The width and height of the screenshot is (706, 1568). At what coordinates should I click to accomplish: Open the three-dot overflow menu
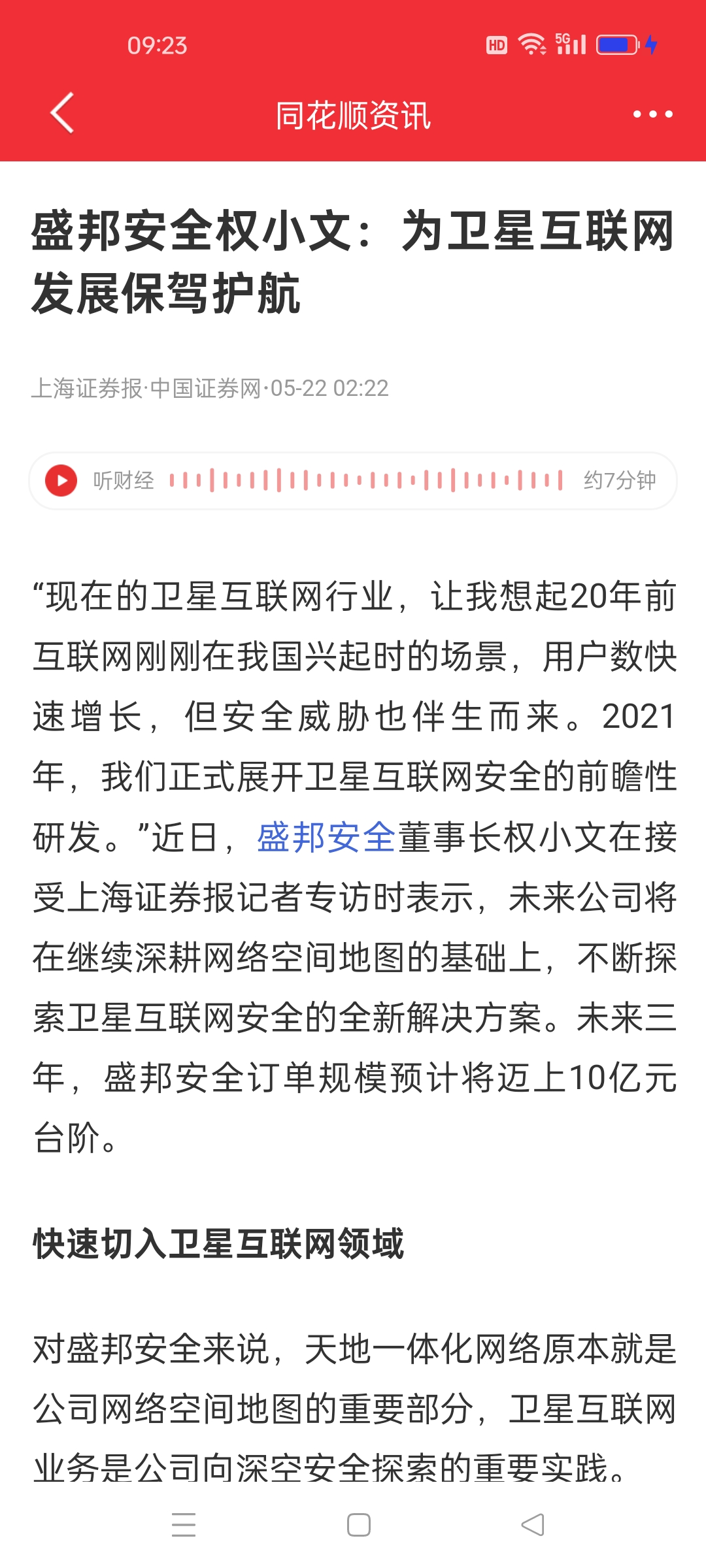(x=652, y=114)
